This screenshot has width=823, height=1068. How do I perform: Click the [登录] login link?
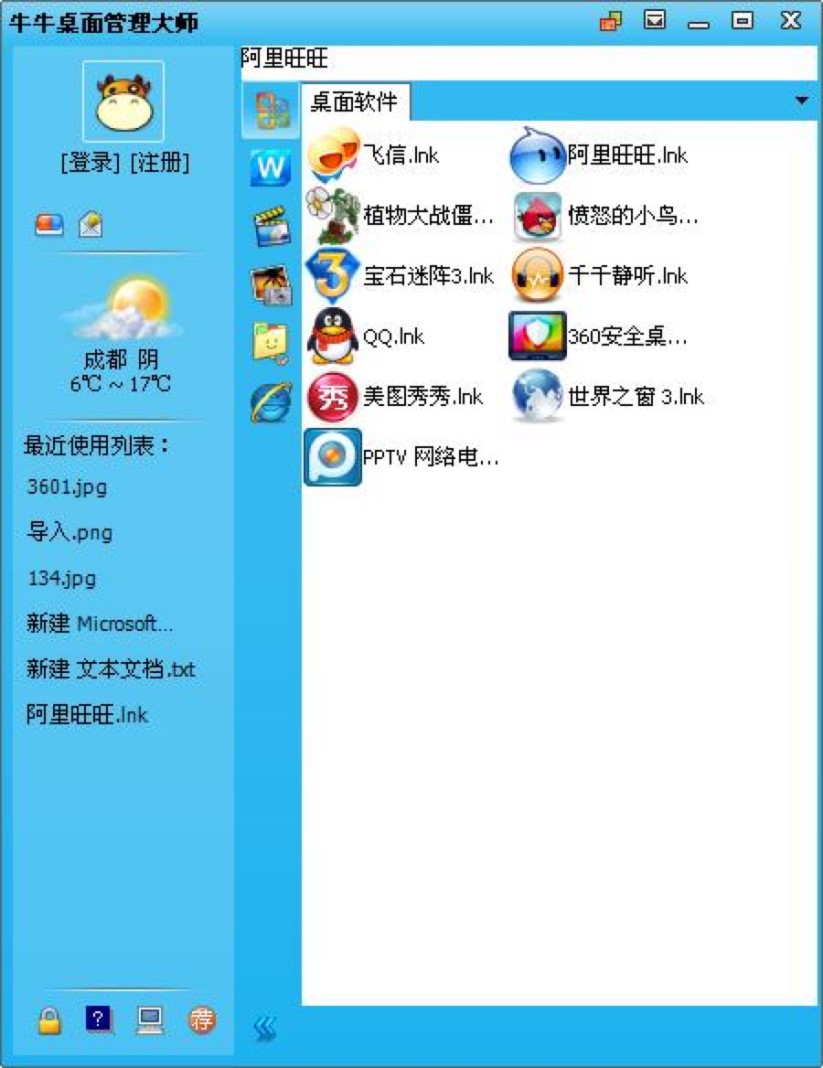[x=91, y=162]
